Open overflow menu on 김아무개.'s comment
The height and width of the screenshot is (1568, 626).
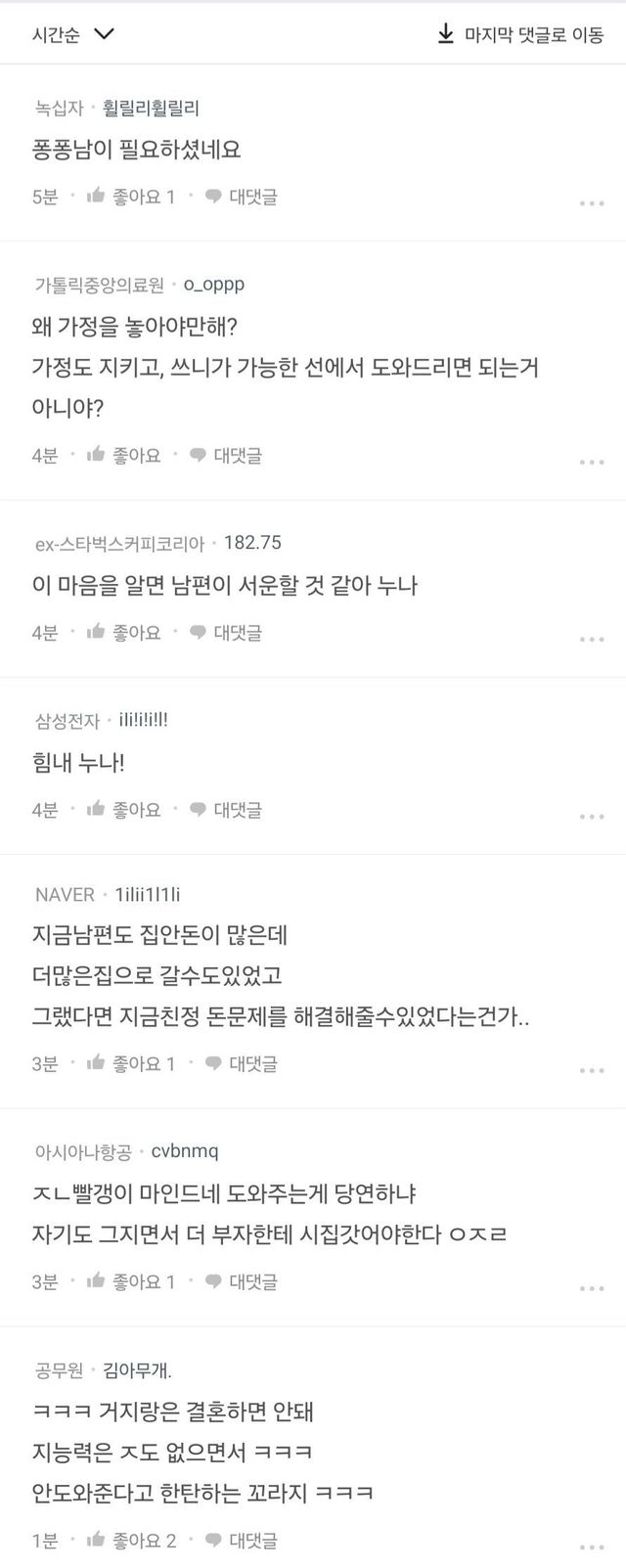click(592, 1547)
